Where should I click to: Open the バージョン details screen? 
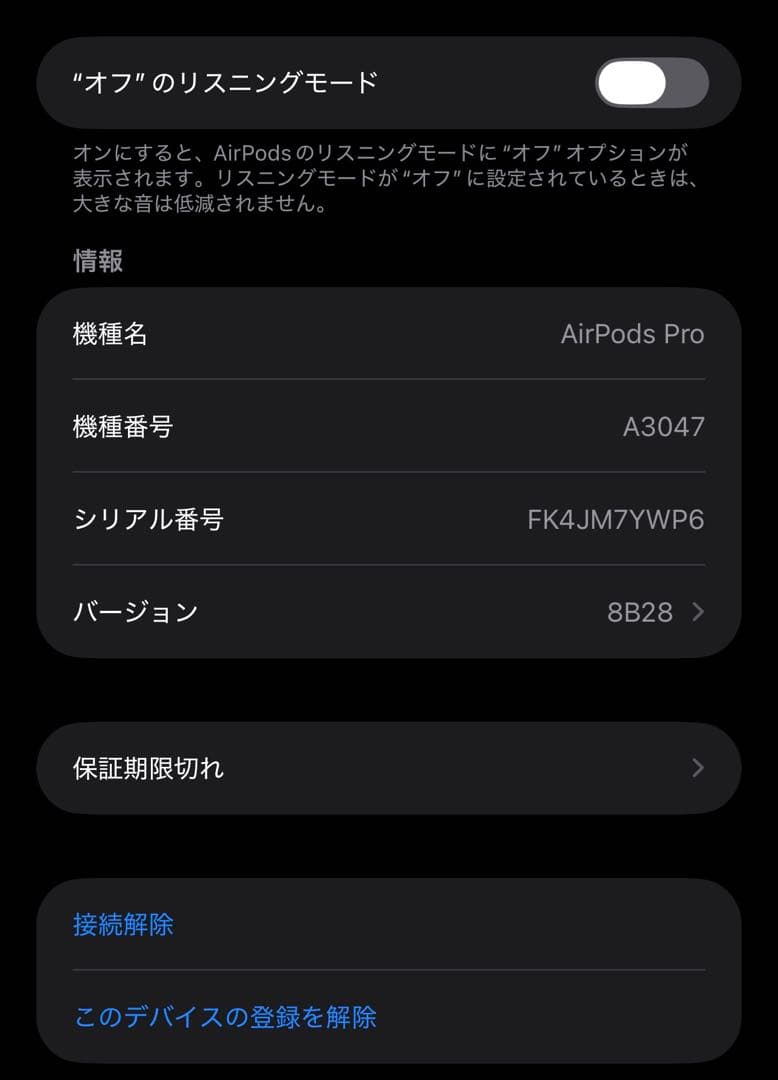point(388,611)
